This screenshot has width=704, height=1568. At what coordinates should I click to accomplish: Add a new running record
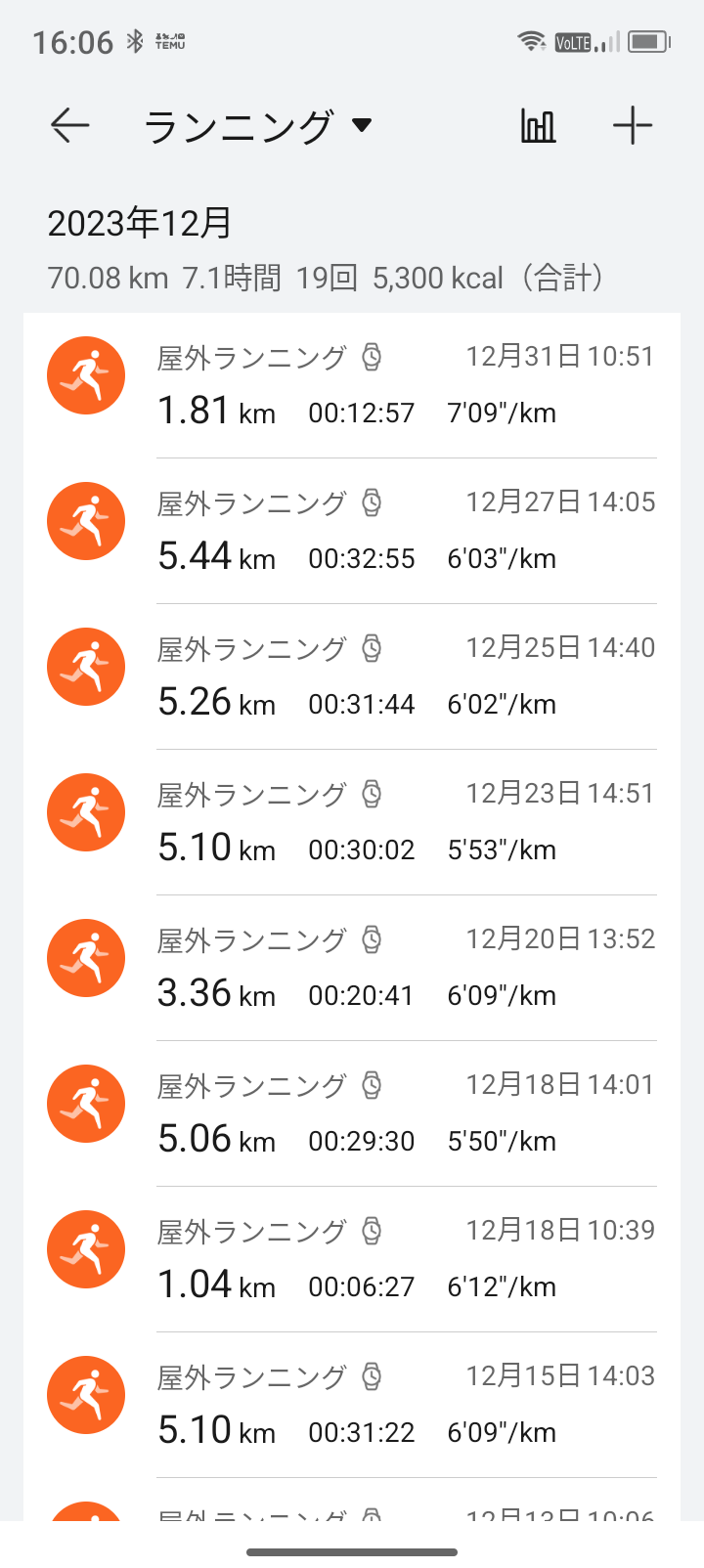point(633,126)
